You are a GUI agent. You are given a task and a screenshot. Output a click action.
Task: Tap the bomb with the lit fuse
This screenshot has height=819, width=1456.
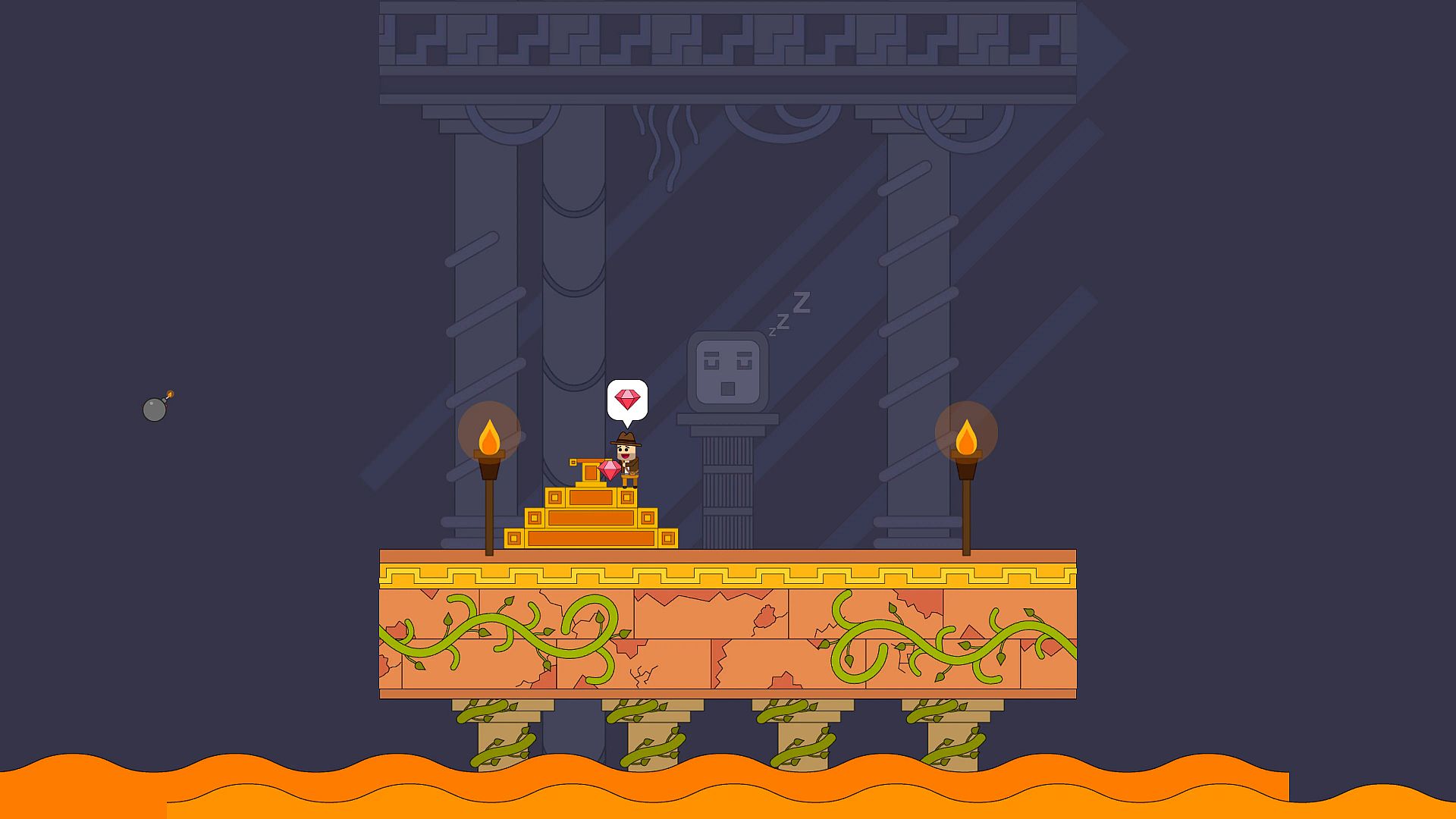click(155, 409)
